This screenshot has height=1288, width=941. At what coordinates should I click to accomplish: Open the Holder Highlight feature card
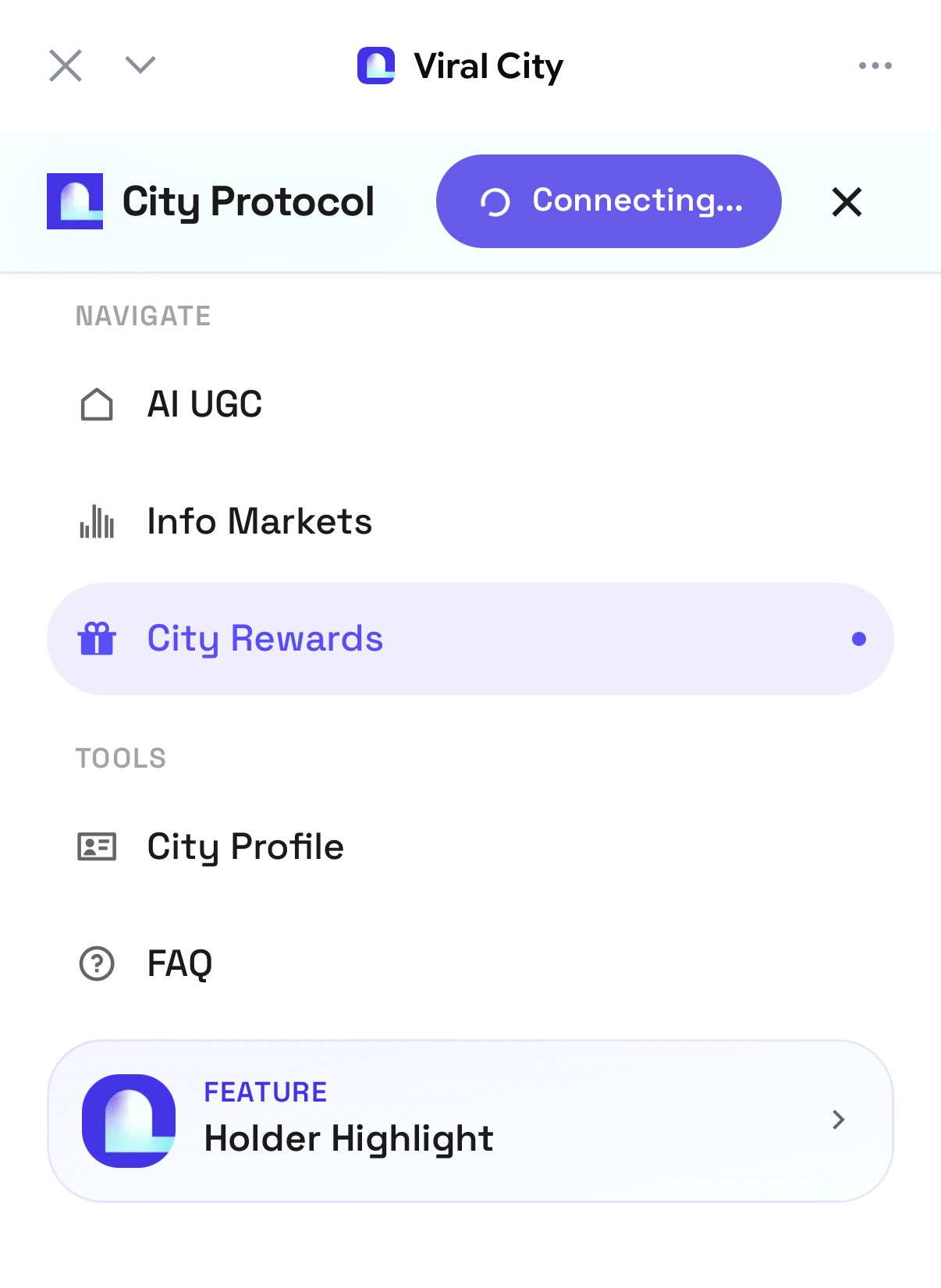[x=470, y=1121]
